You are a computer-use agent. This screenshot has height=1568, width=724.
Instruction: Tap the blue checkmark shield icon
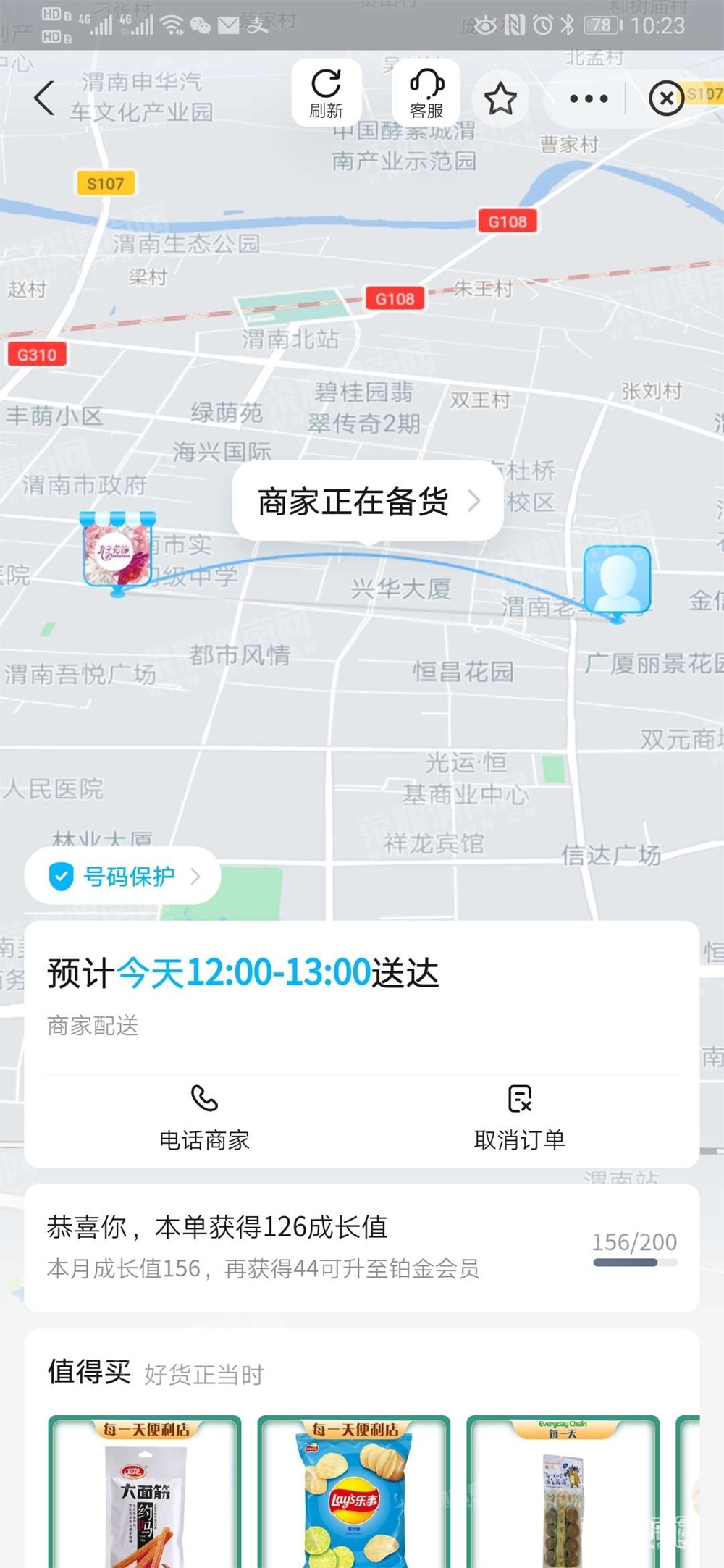[x=61, y=875]
